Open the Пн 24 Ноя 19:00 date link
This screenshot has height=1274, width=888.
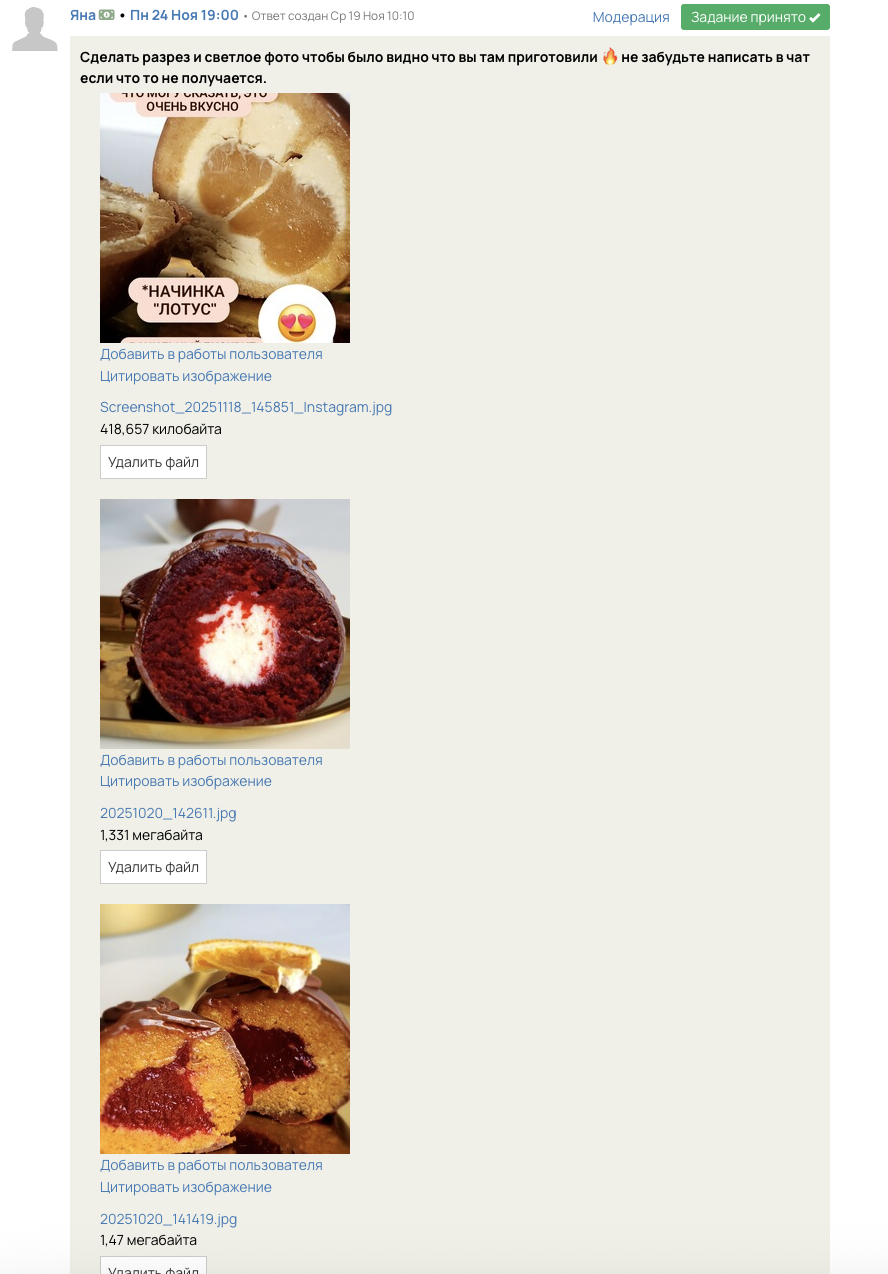[184, 15]
